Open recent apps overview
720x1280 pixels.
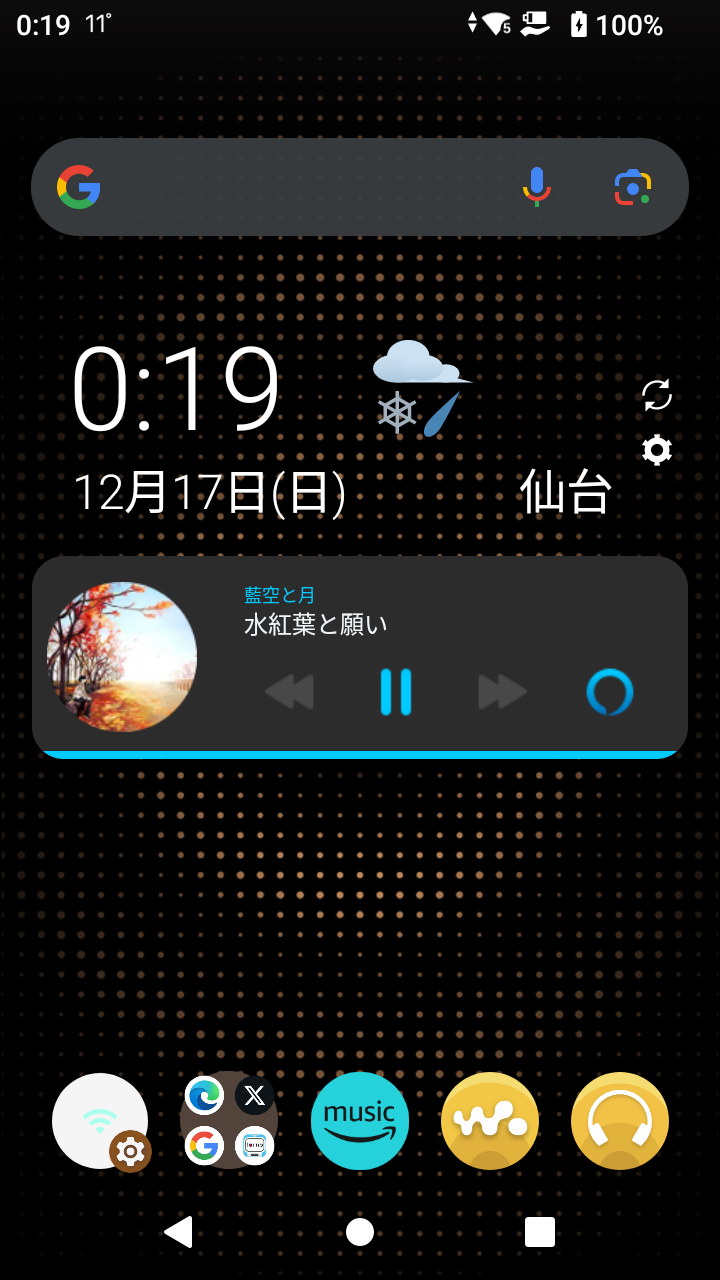coord(540,1232)
